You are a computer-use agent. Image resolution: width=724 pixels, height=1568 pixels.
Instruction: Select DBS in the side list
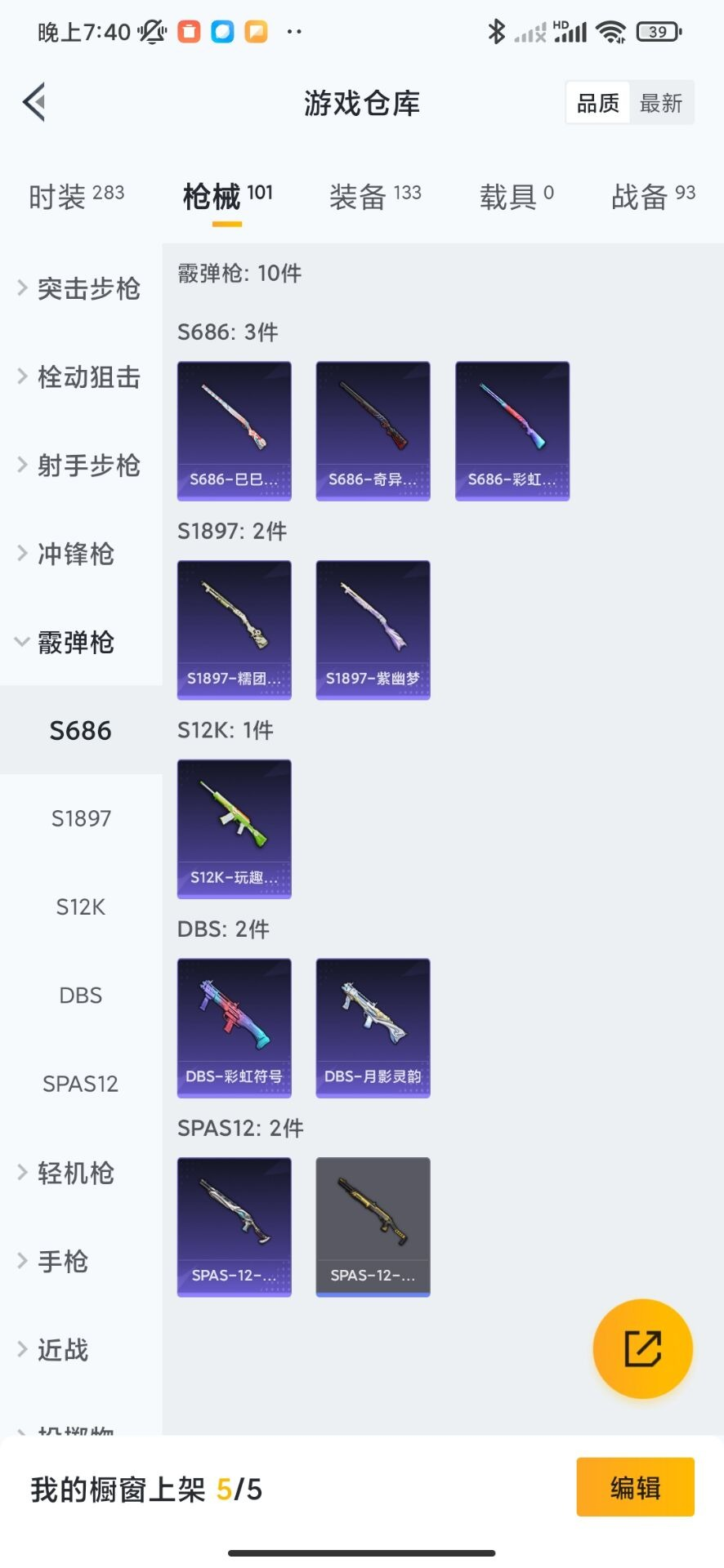pyautogui.click(x=81, y=996)
